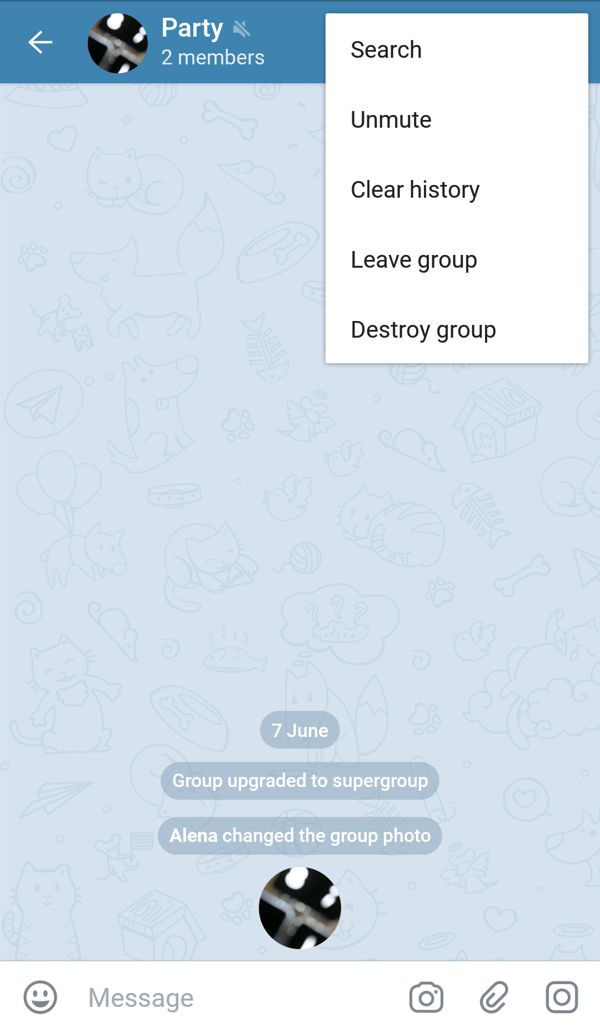Select Leave group
The image size is (600, 1033).
coord(414,260)
